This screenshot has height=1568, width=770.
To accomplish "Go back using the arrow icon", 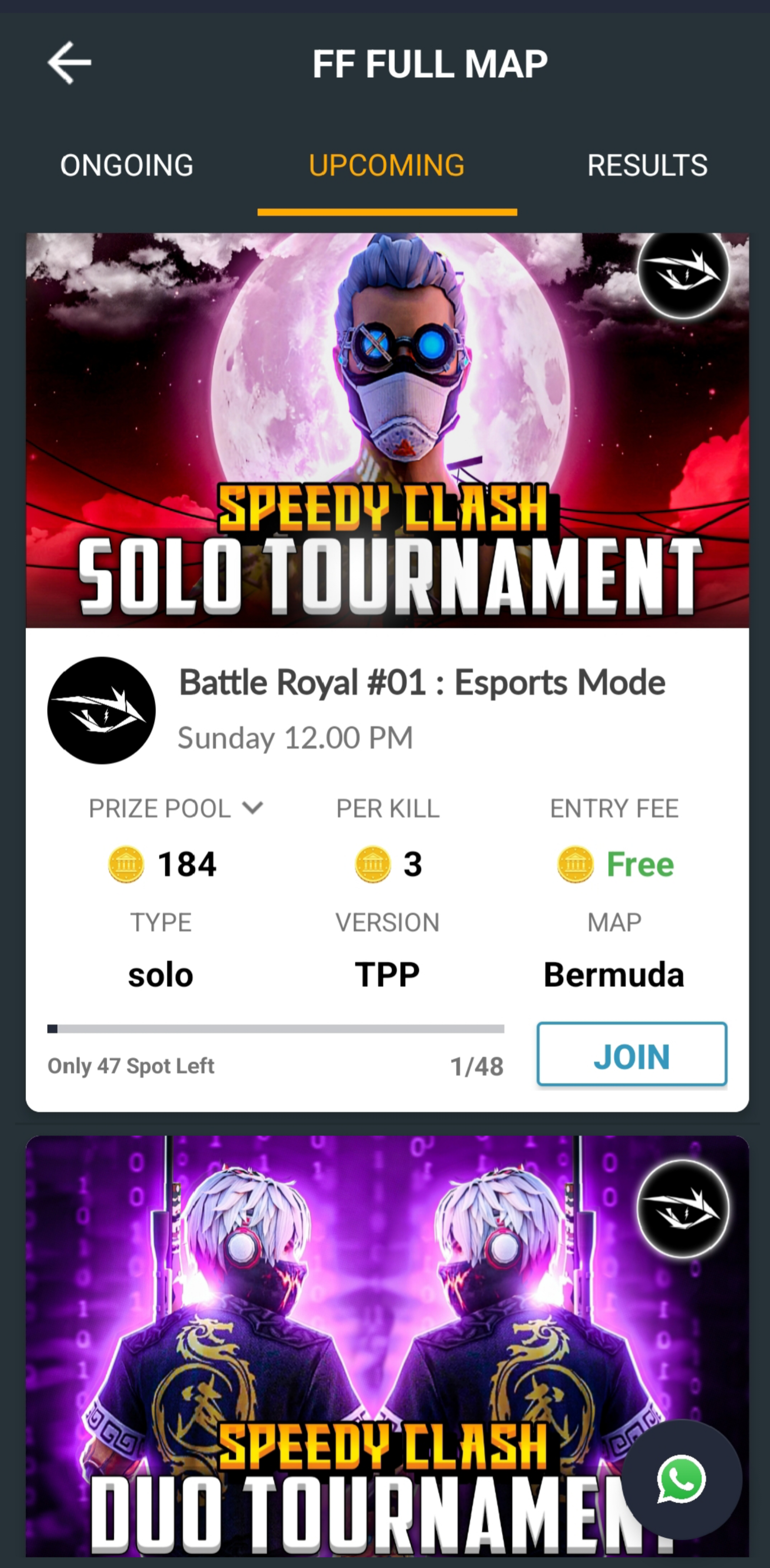I will point(69,63).
